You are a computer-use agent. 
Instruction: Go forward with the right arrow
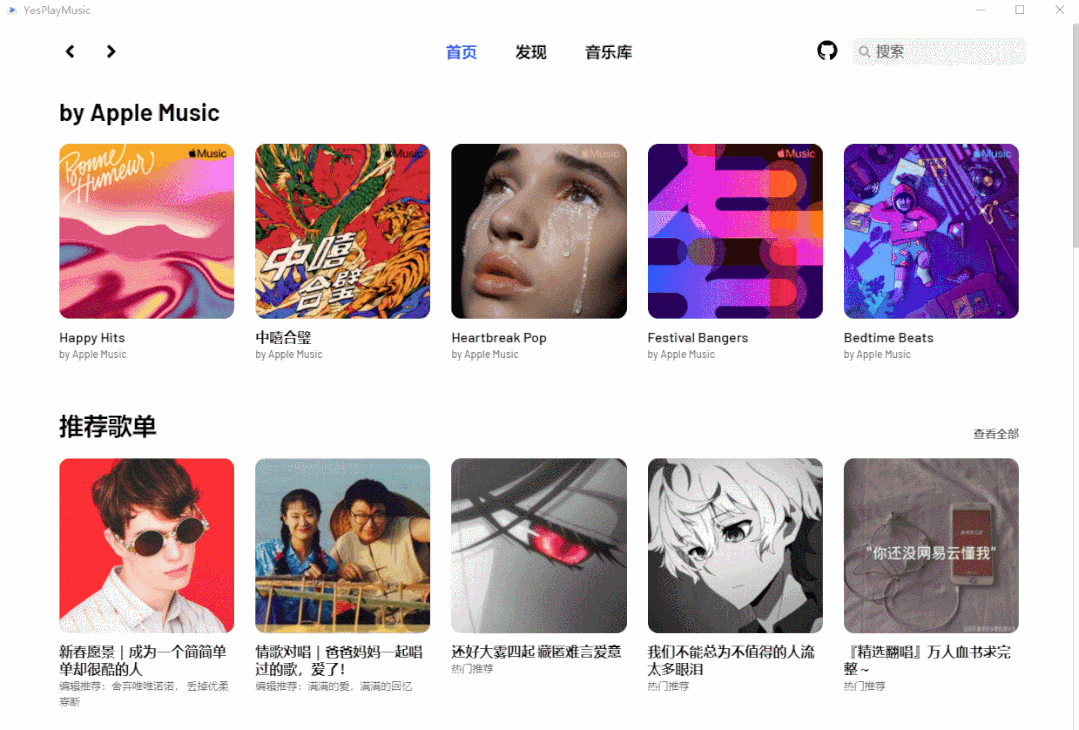pos(111,52)
